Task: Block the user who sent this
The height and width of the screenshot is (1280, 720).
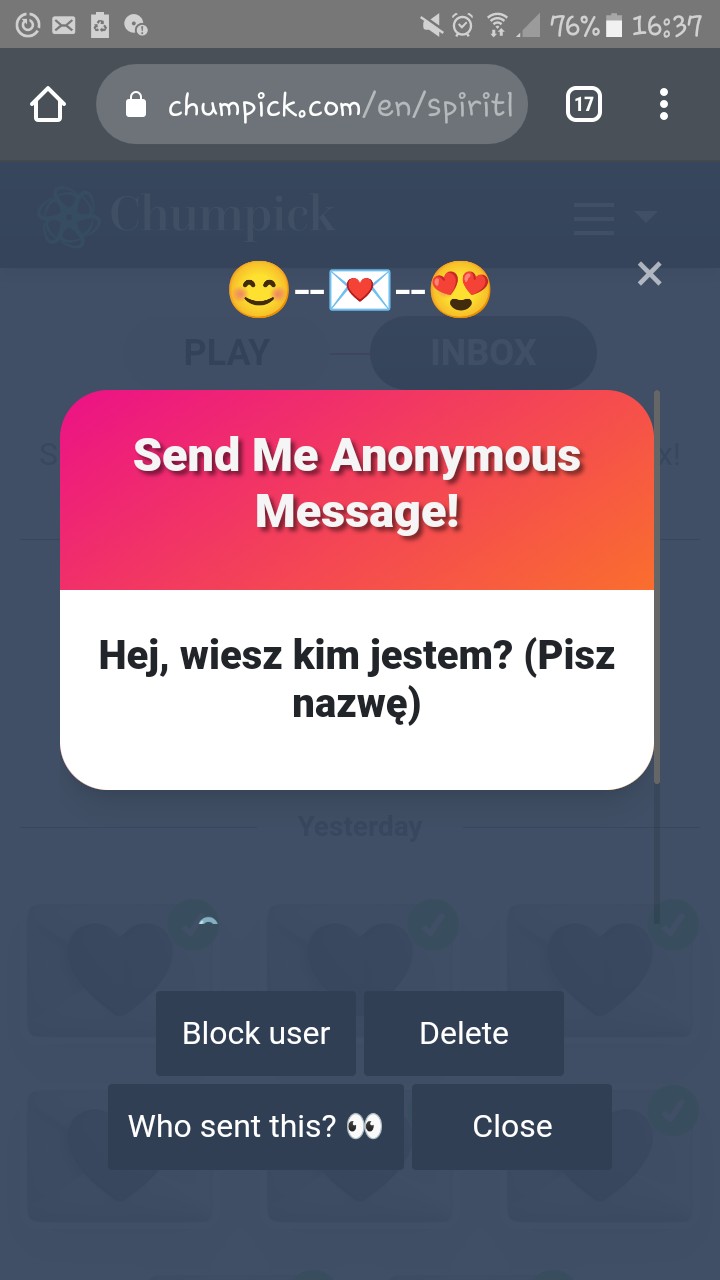Action: coord(256,1033)
